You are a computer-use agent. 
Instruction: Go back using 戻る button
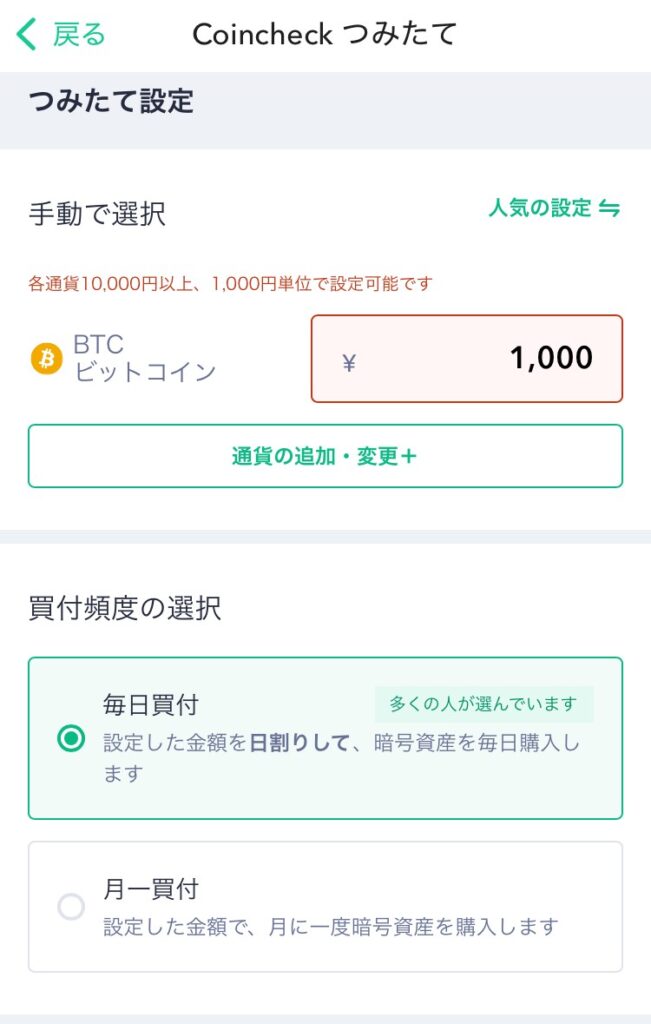point(61,35)
